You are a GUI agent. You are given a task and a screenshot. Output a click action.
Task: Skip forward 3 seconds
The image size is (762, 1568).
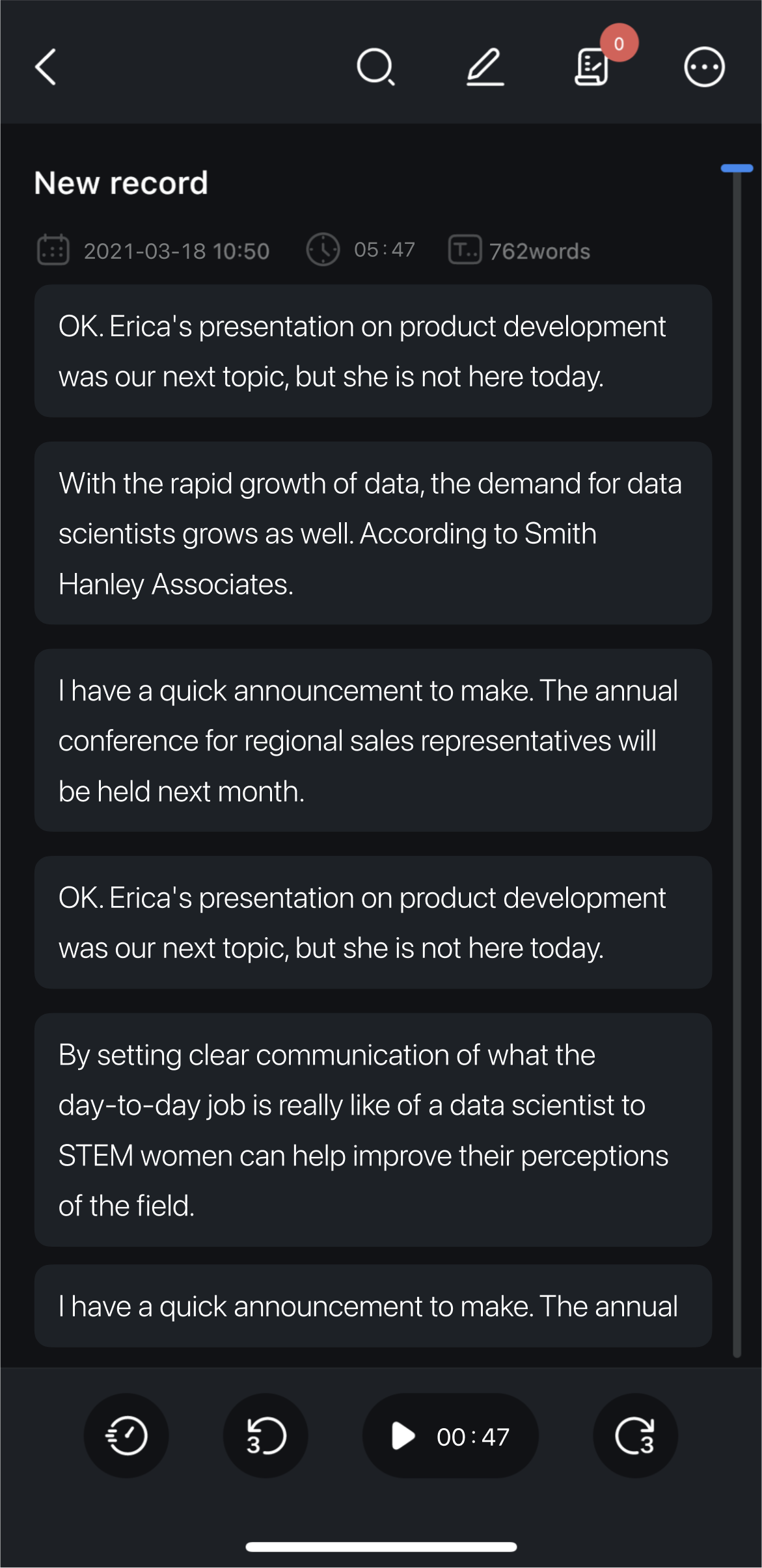tap(635, 1436)
